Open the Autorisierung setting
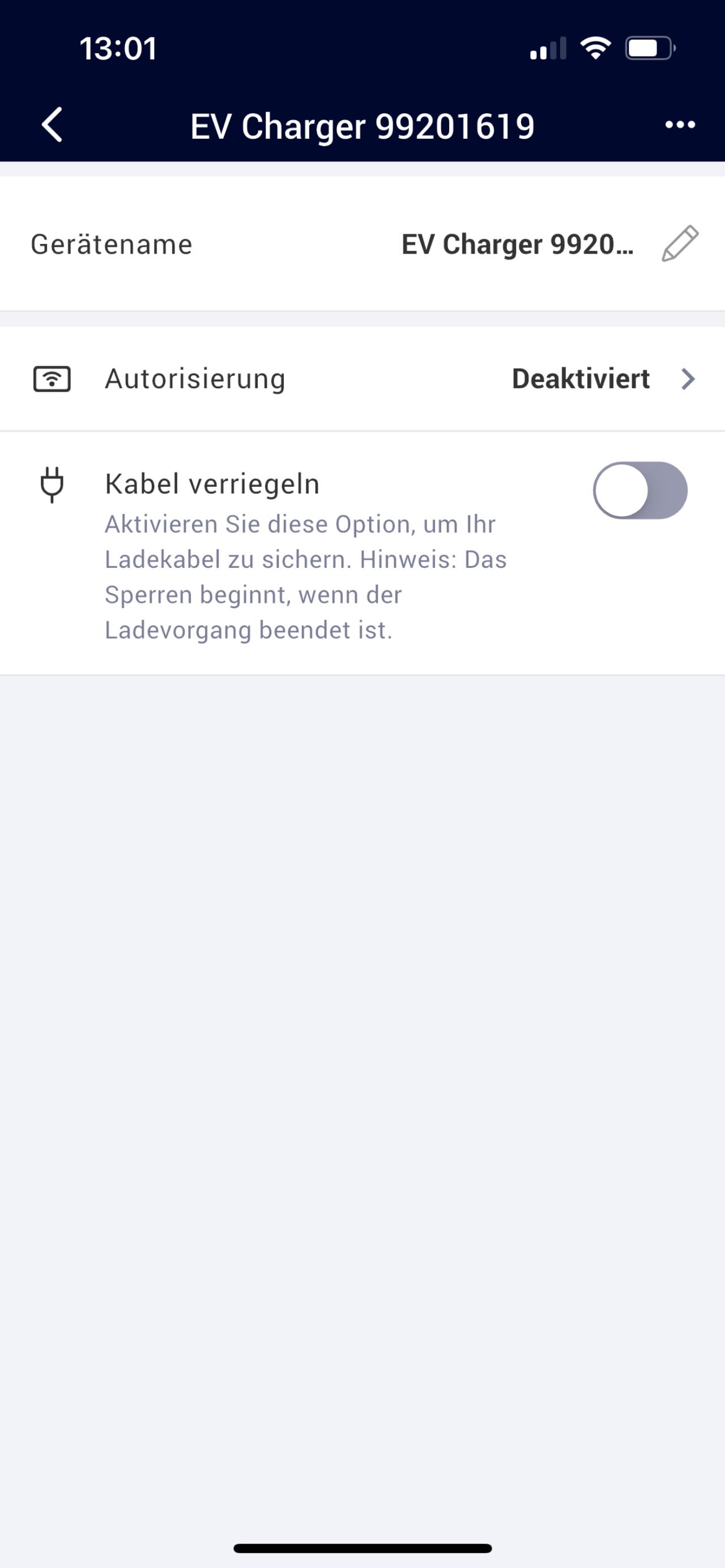The width and height of the screenshot is (725, 1568). tap(362, 379)
